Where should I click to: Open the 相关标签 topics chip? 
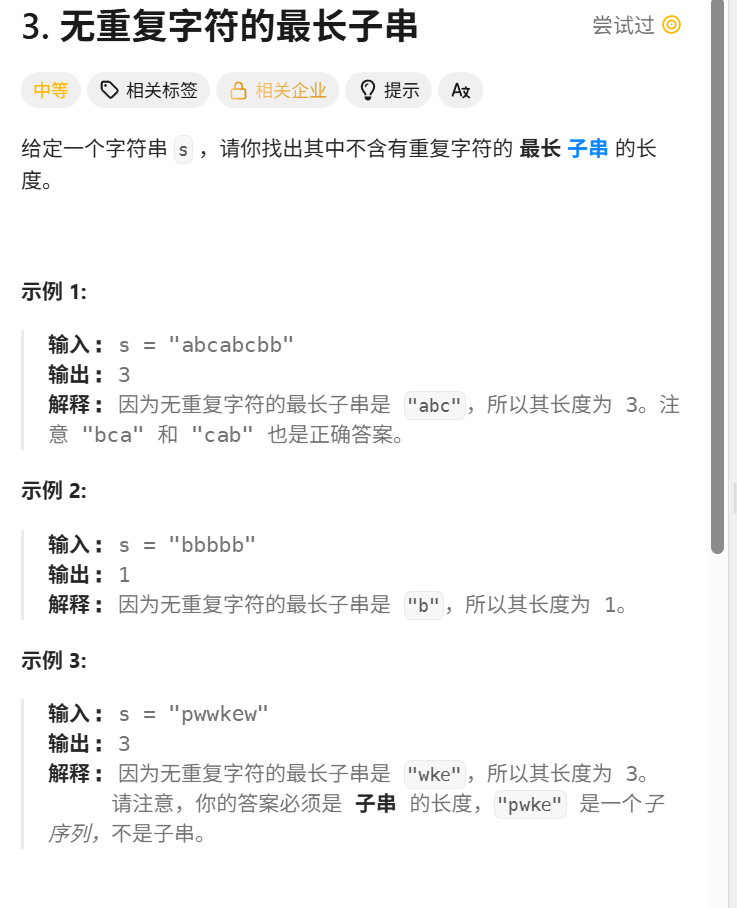pyautogui.click(x=148, y=91)
